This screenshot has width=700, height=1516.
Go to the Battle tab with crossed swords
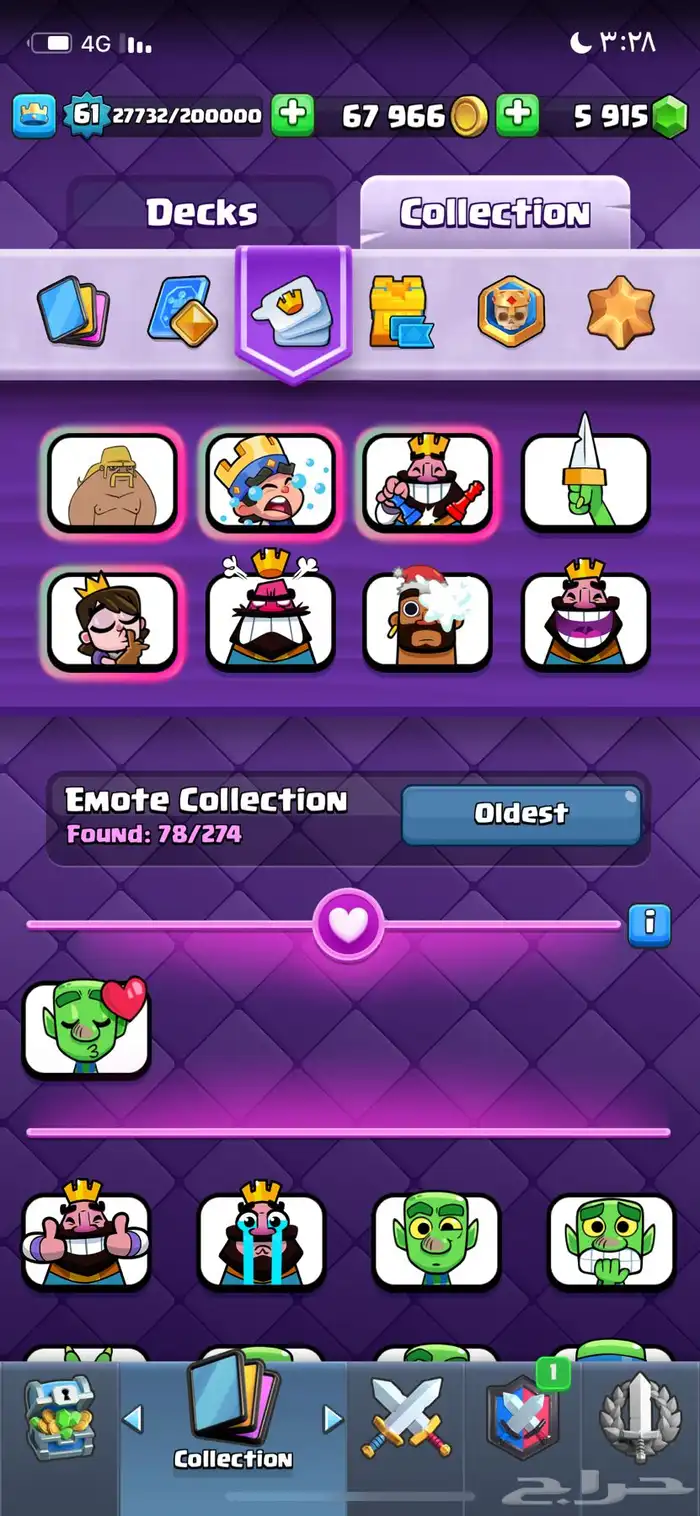405,1420
